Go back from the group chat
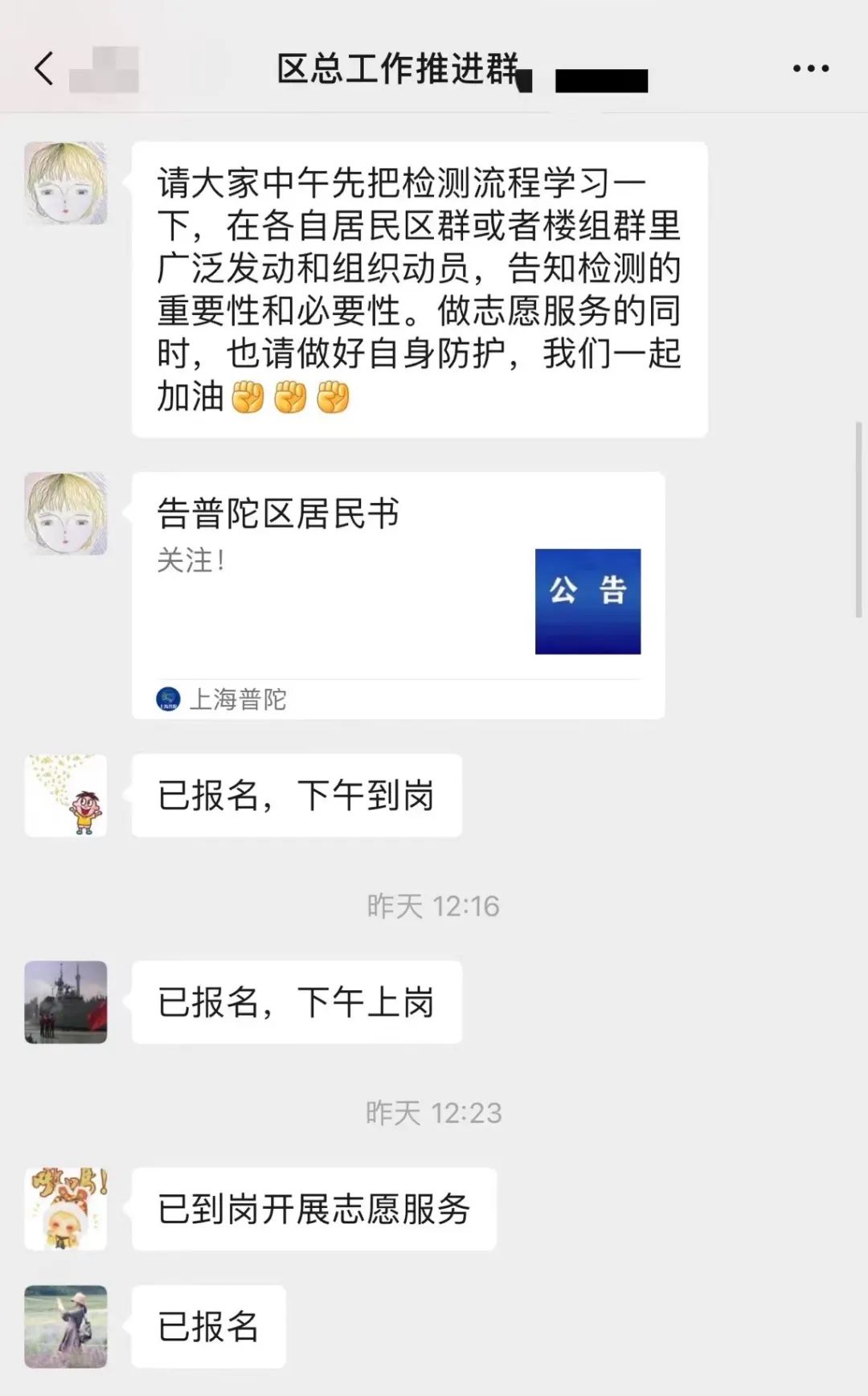The image size is (868, 1396). (45, 69)
